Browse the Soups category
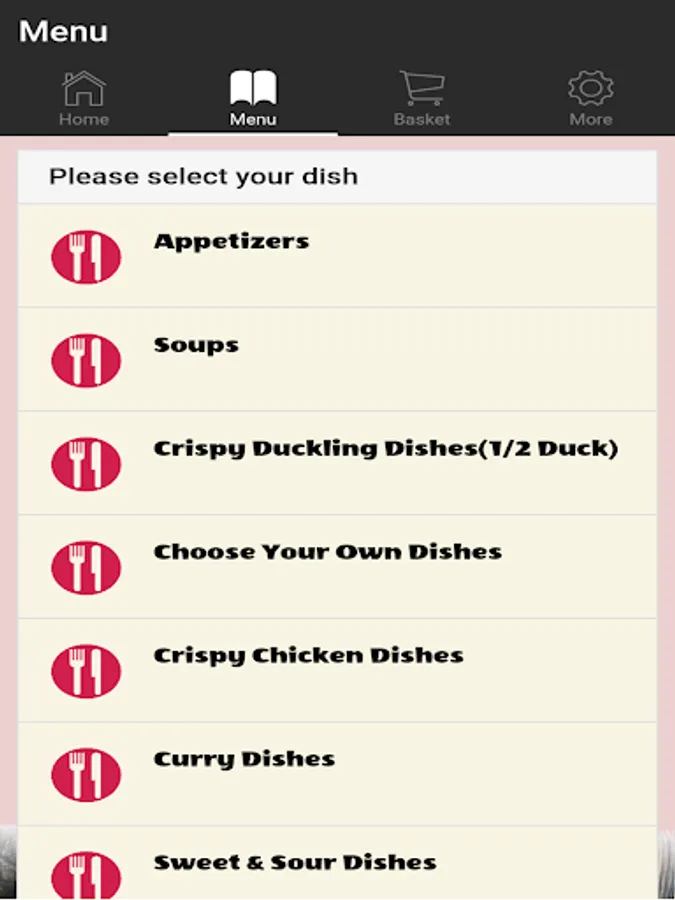 point(337,360)
